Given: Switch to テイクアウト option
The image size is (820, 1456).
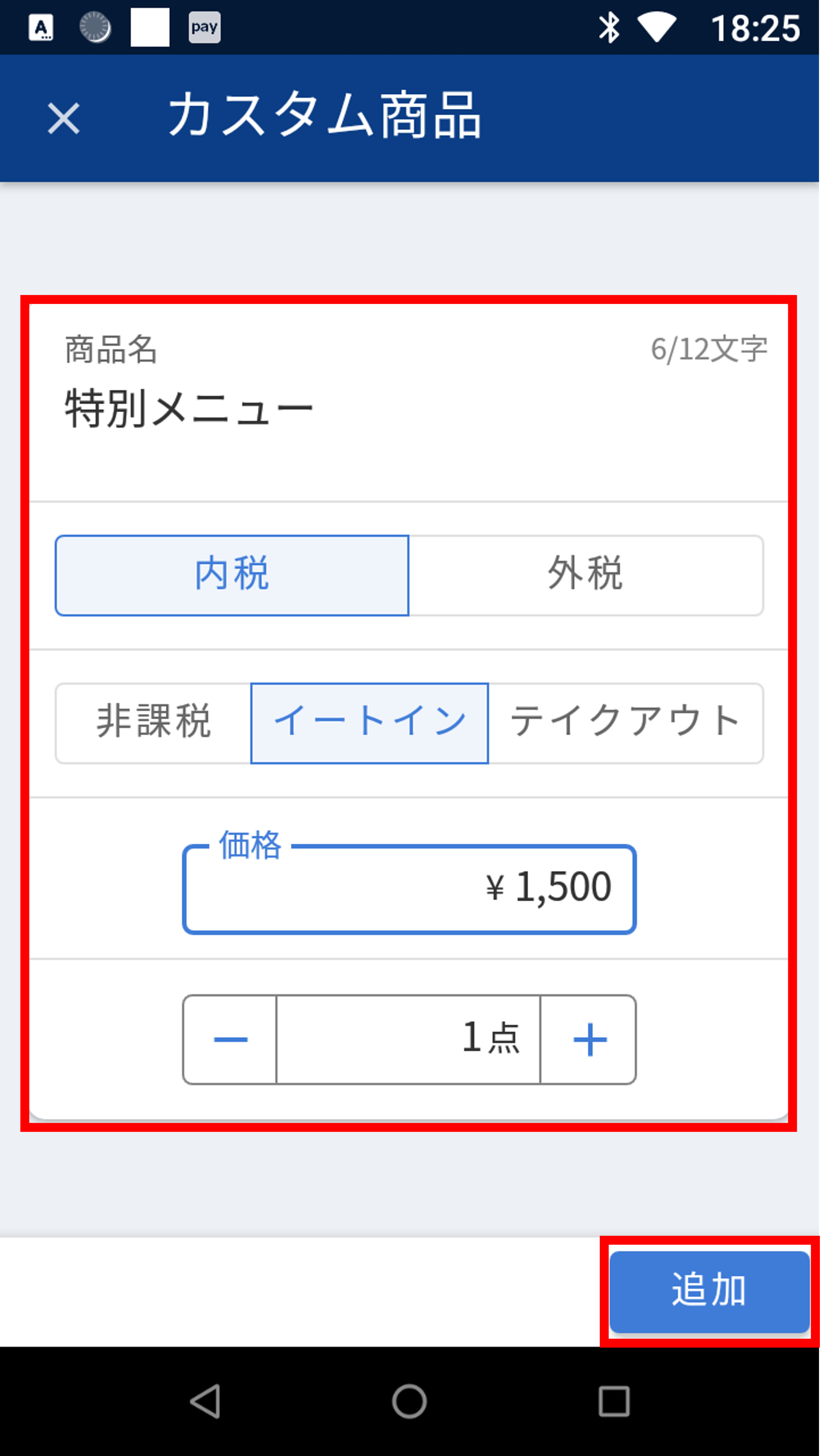Looking at the screenshot, I should 626,722.
